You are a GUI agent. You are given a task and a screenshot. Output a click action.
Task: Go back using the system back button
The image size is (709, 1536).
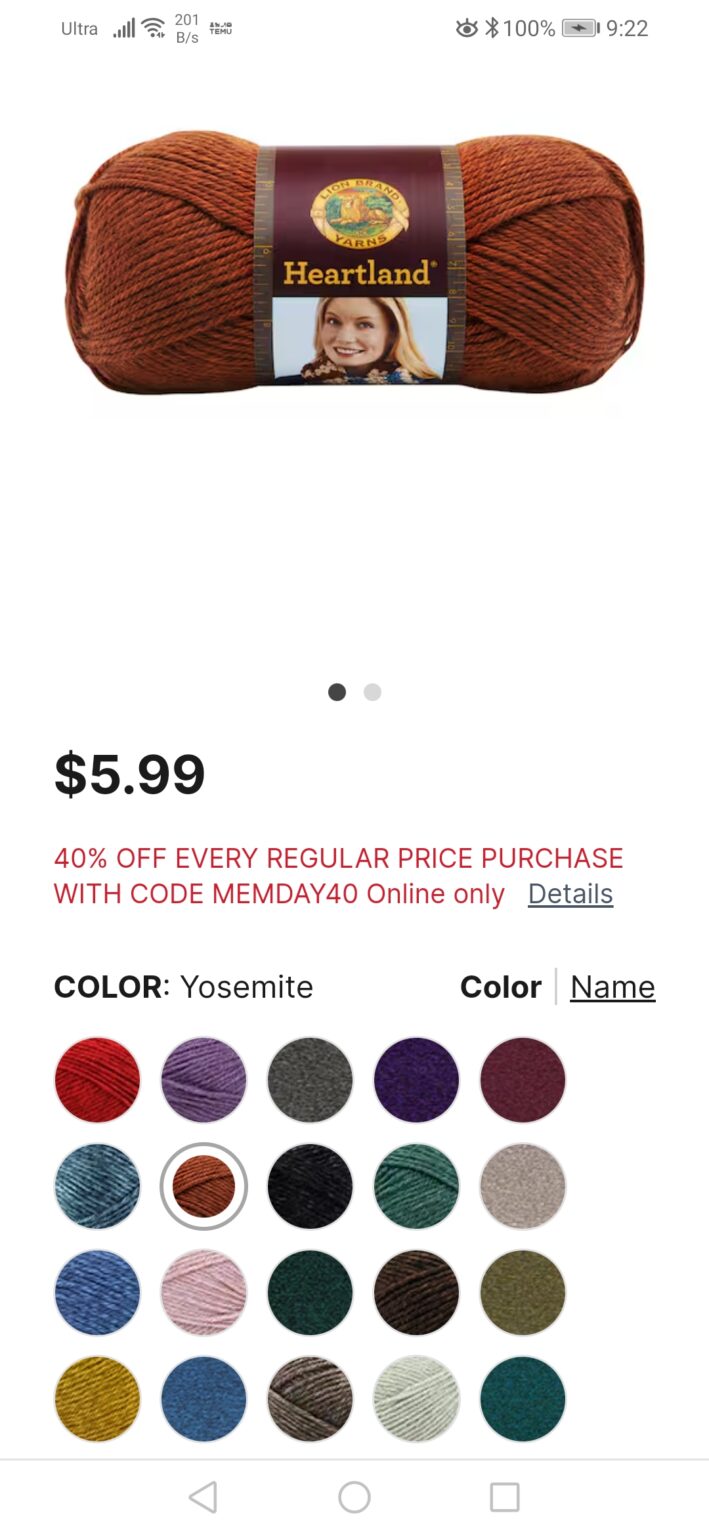203,1497
